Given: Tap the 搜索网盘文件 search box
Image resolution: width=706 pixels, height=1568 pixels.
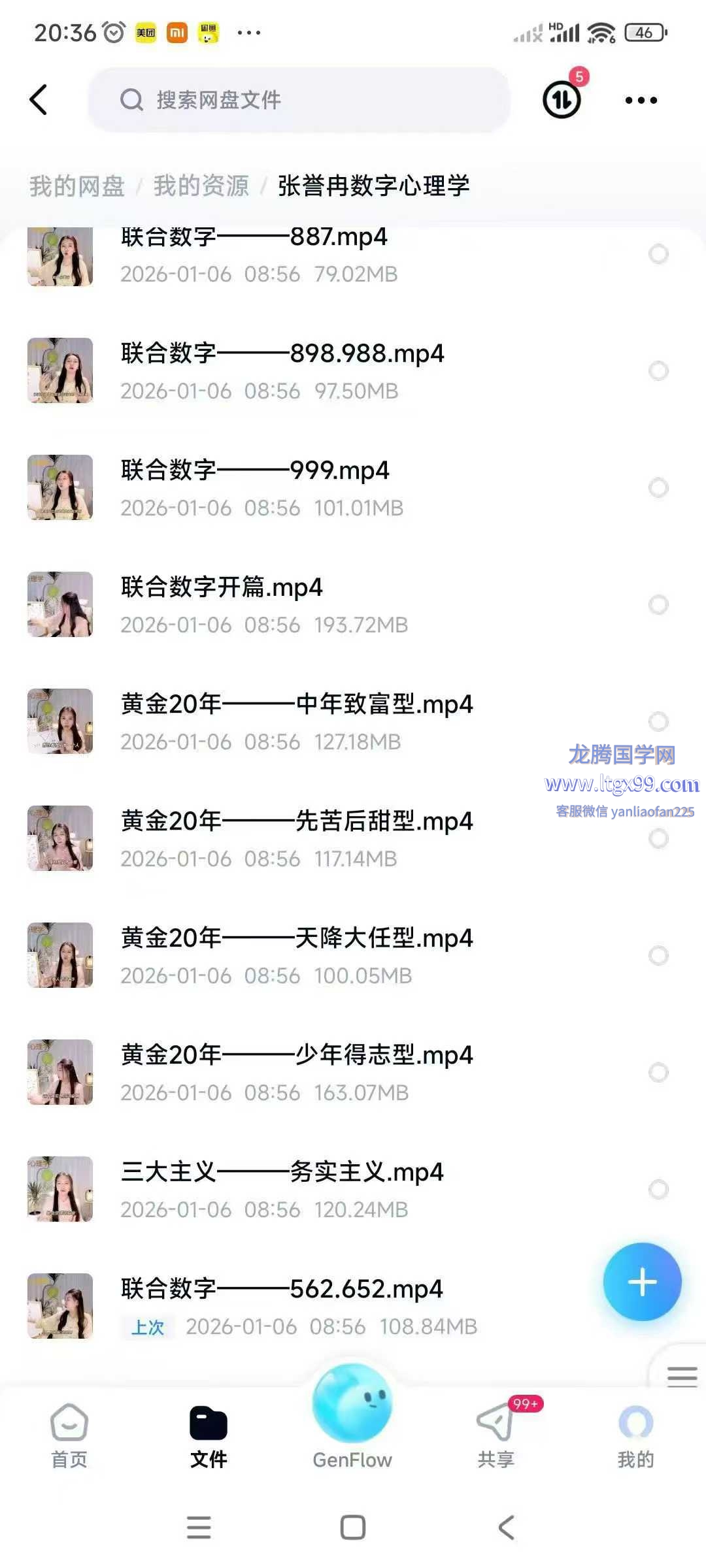Looking at the screenshot, I should pos(298,100).
